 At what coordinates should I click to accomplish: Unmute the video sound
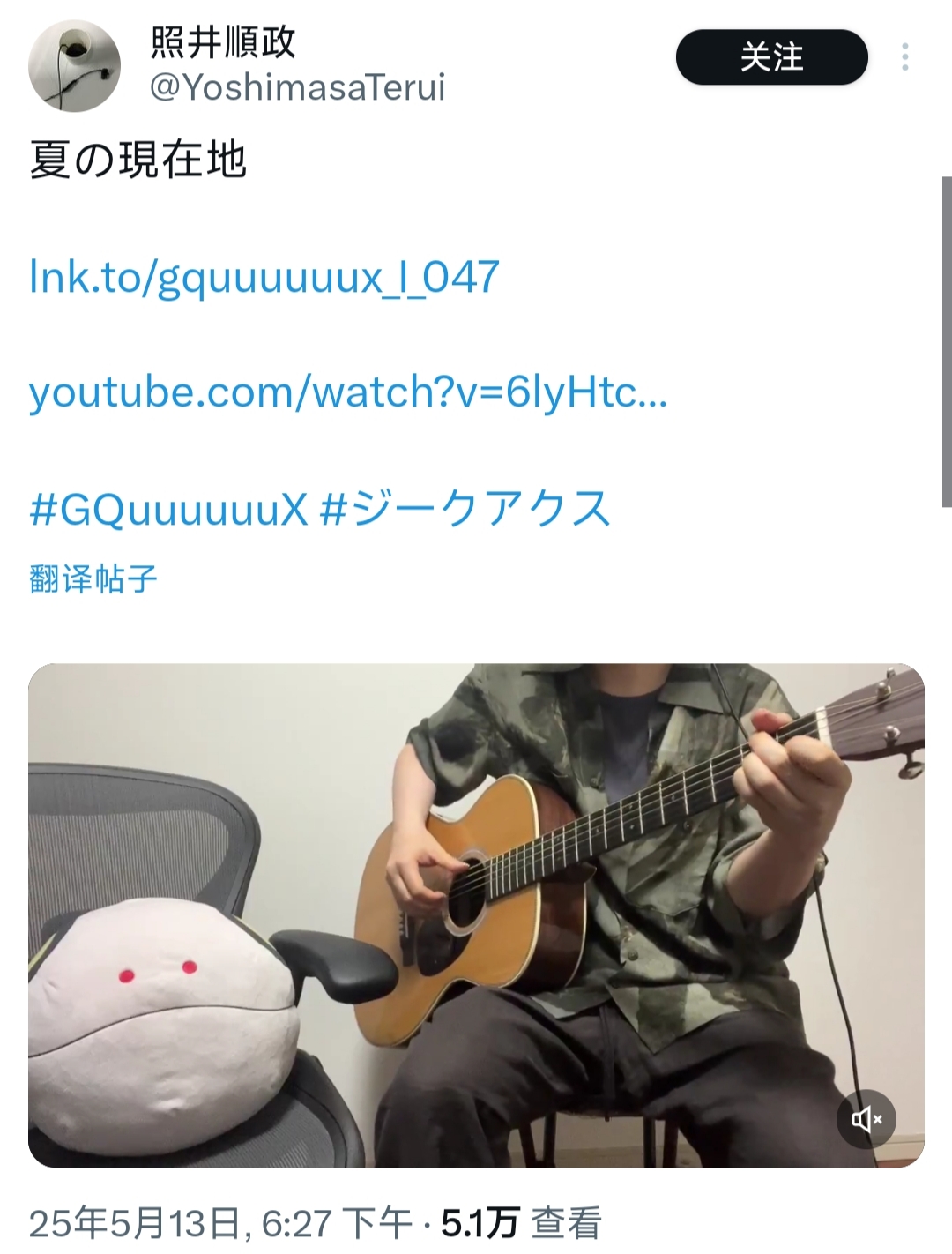[866, 1119]
